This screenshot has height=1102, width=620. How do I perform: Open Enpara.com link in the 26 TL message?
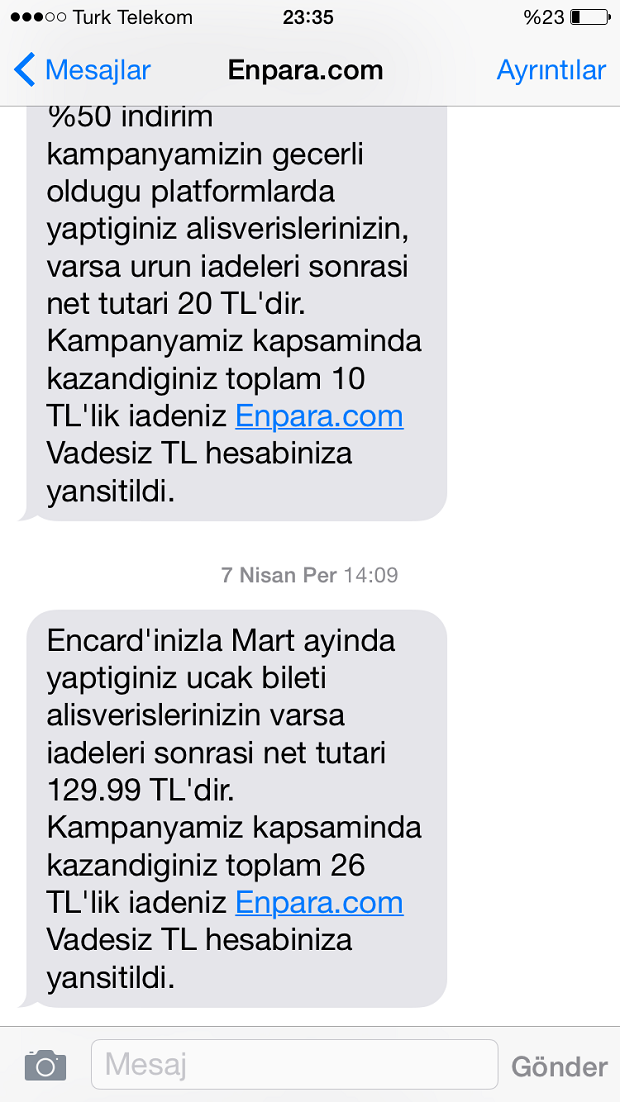pyautogui.click(x=319, y=902)
